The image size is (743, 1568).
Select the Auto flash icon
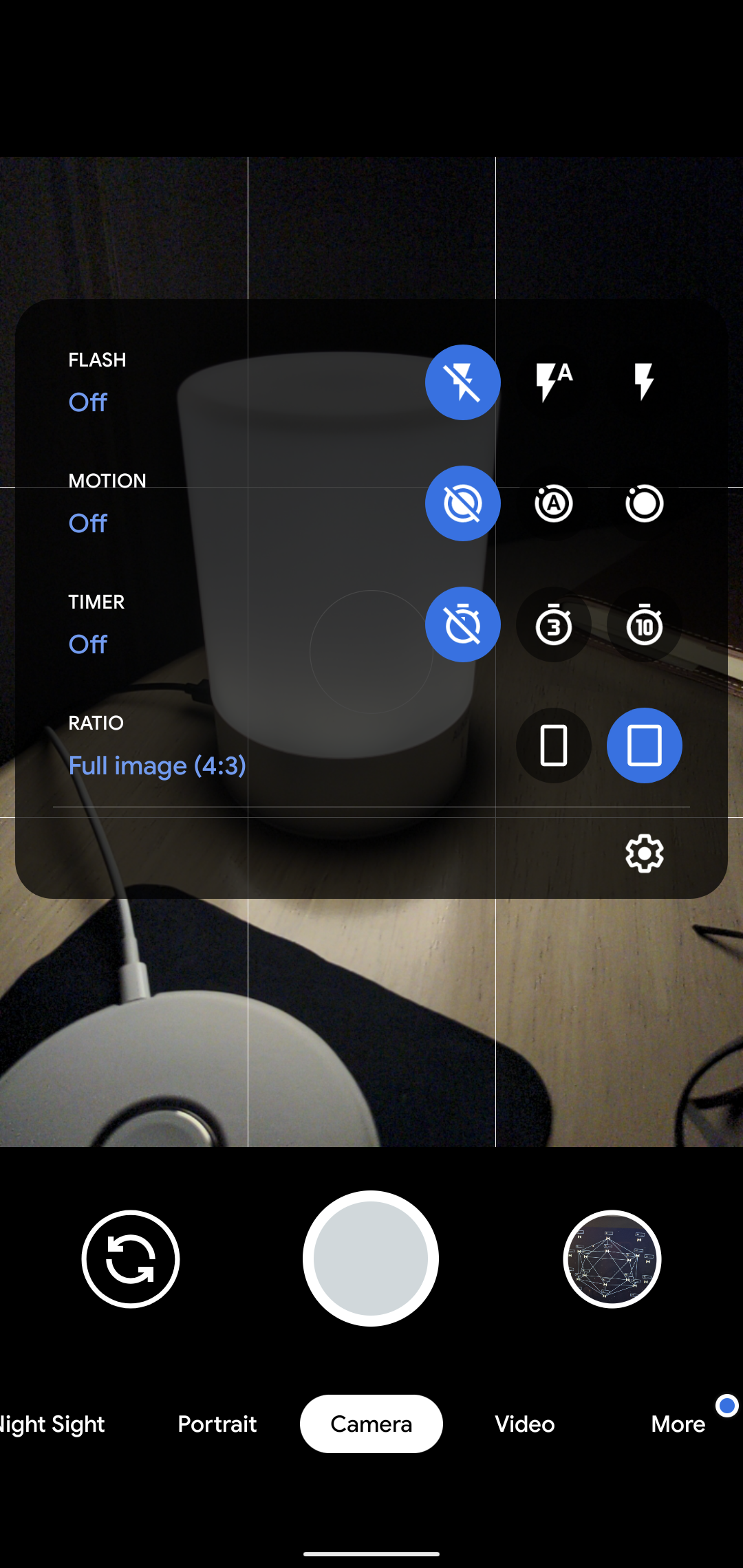click(x=553, y=382)
